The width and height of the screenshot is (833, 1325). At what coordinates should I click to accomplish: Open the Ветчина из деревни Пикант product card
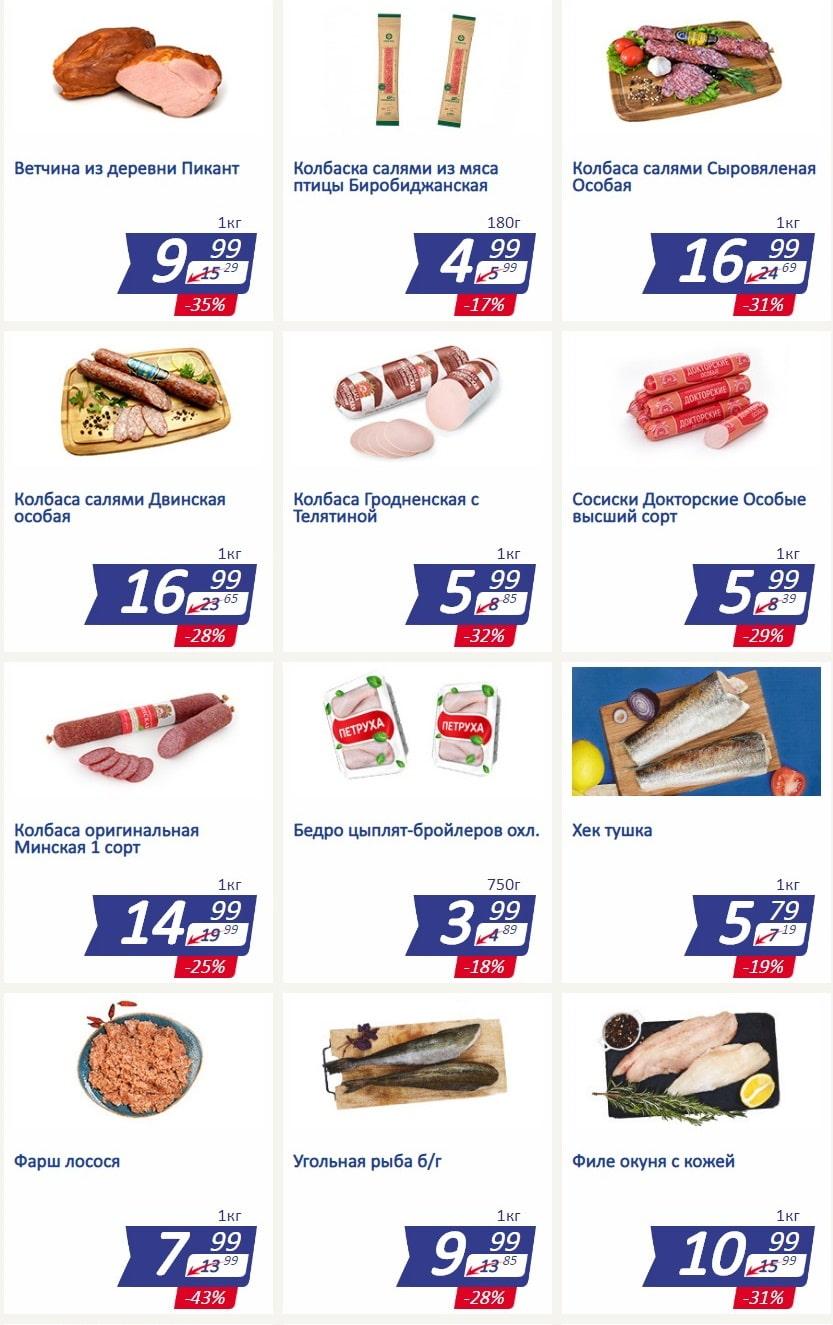pyautogui.click(x=127, y=168)
